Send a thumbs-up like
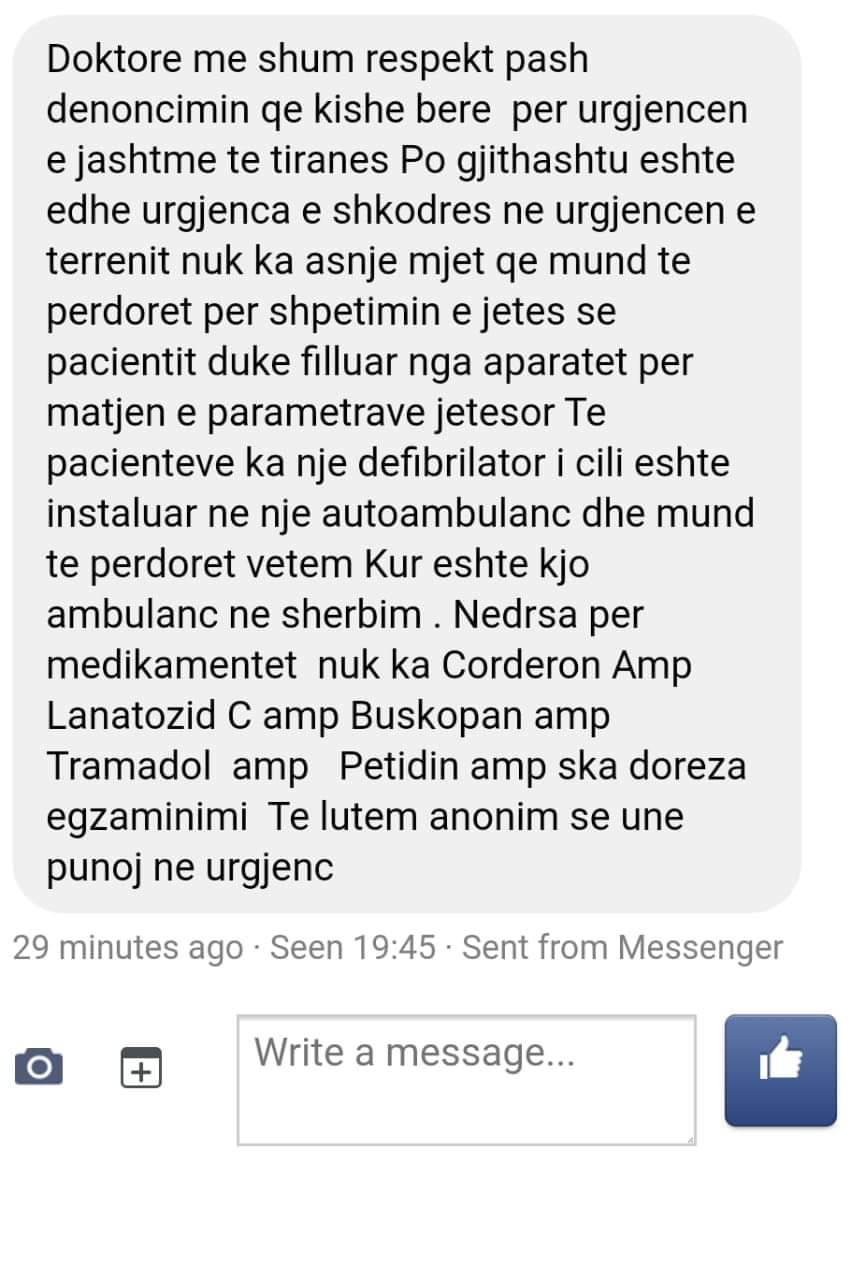 pyautogui.click(x=780, y=1070)
